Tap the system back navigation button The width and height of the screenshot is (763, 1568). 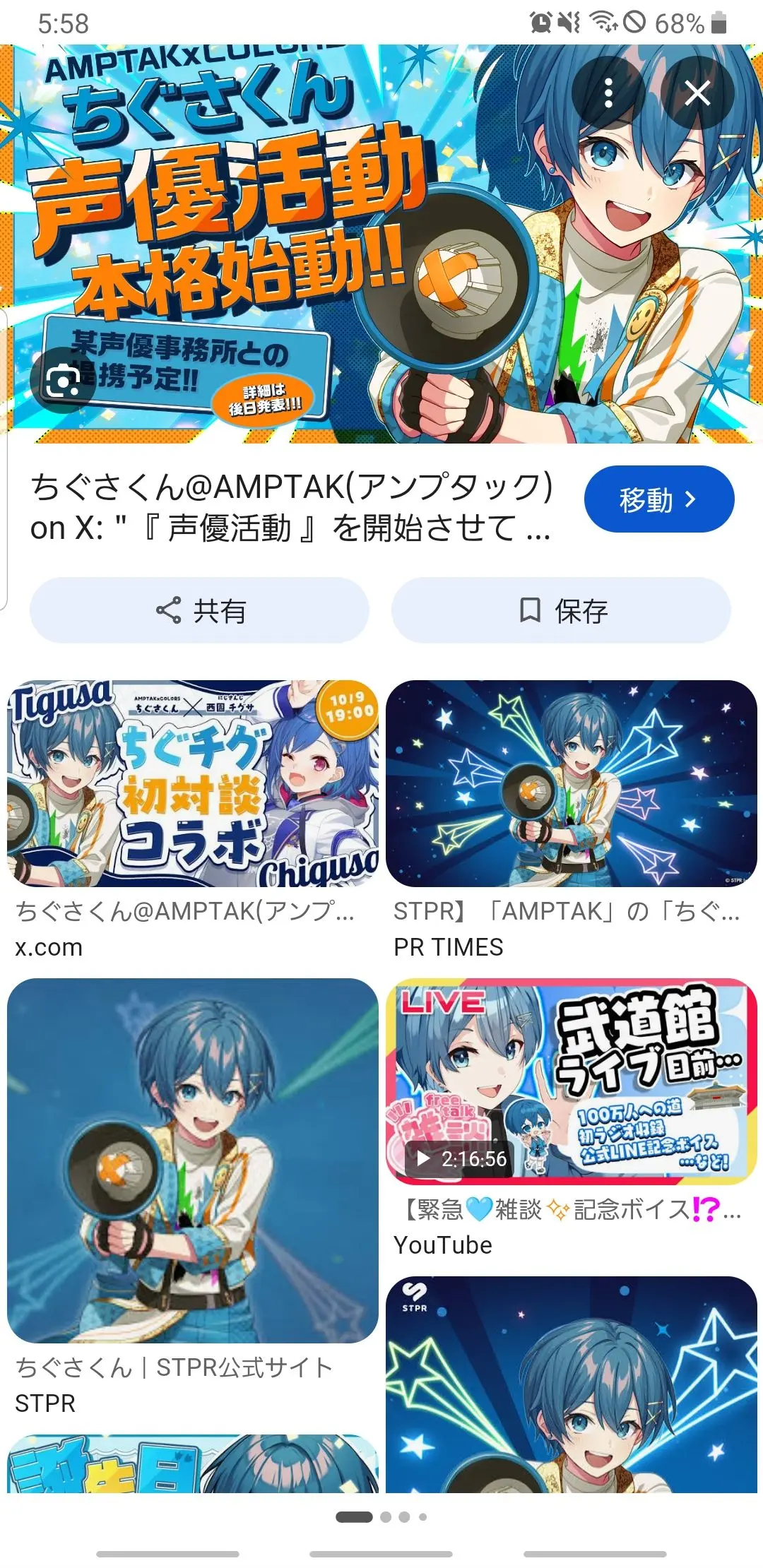tap(595, 1554)
